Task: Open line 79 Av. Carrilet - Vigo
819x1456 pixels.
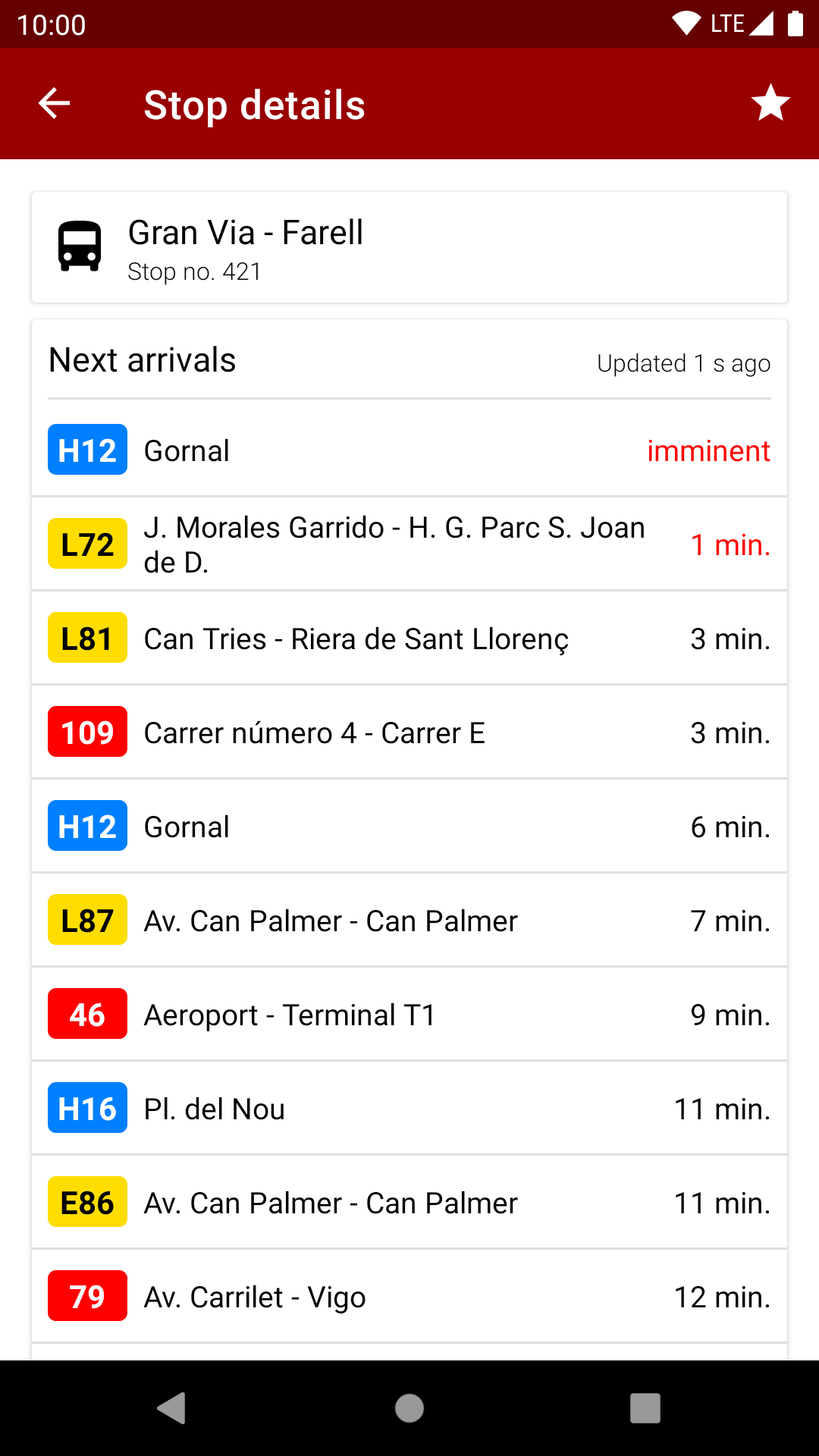Action: 409,1297
